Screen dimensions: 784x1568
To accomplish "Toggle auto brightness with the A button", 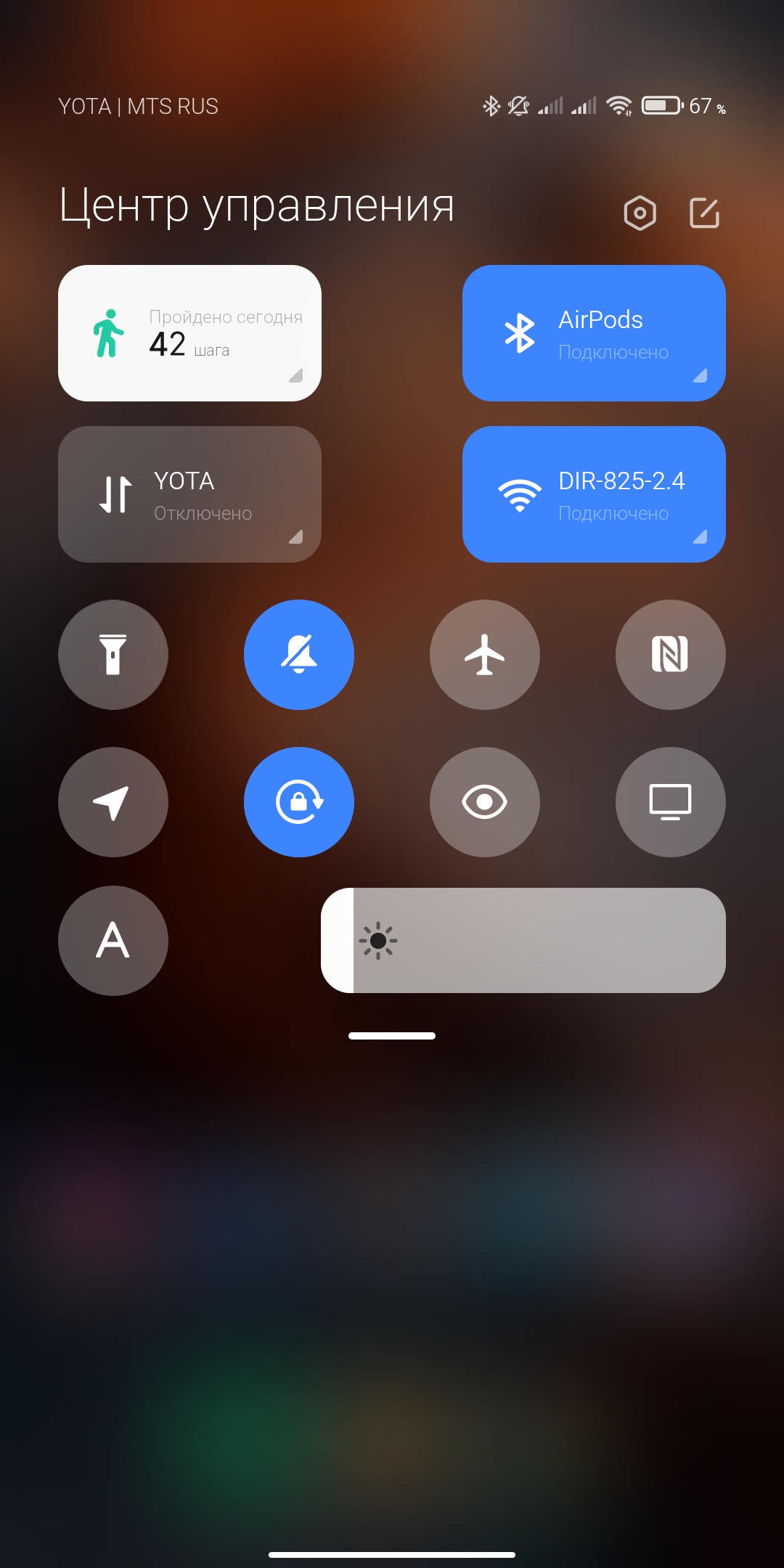I will (113, 941).
